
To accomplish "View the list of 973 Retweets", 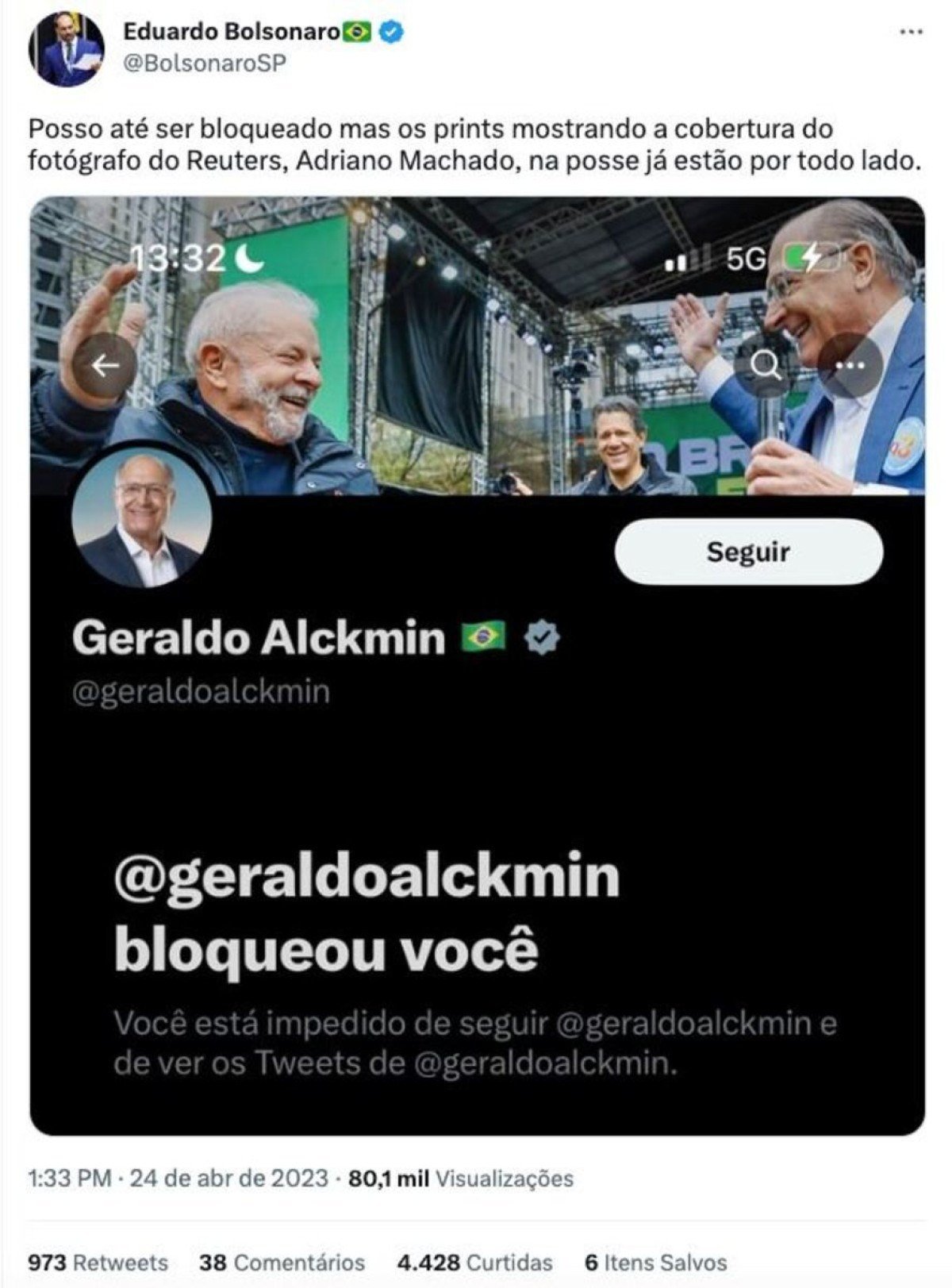I will [98, 1262].
